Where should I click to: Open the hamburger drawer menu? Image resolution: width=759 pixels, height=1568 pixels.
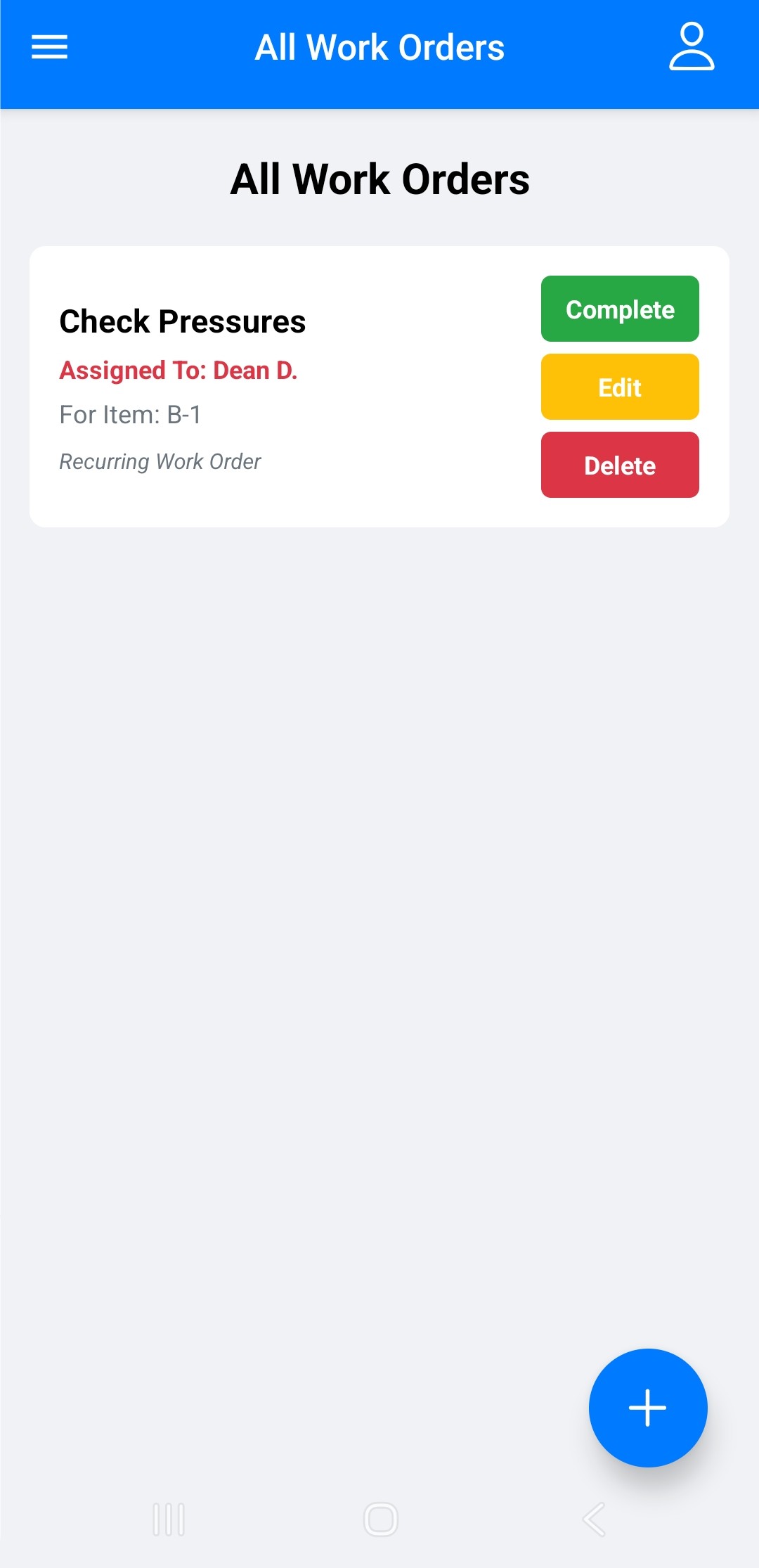click(x=49, y=47)
